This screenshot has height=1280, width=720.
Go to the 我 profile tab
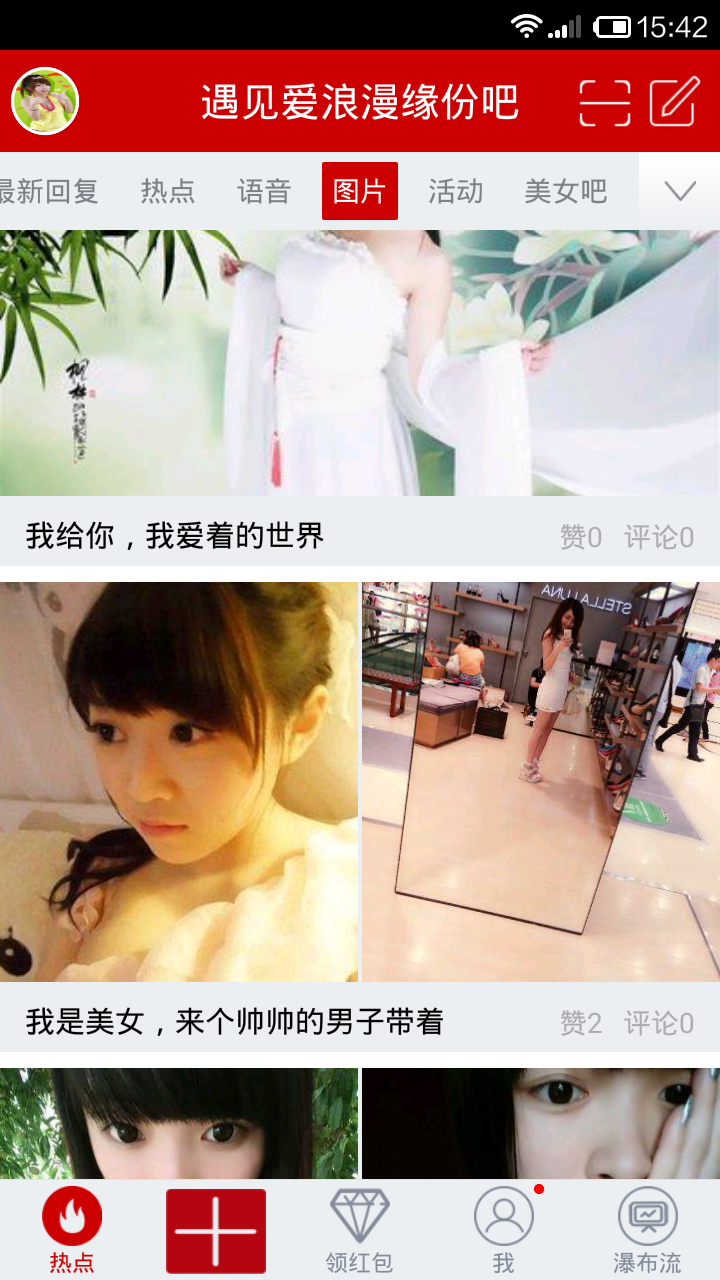(x=504, y=1230)
